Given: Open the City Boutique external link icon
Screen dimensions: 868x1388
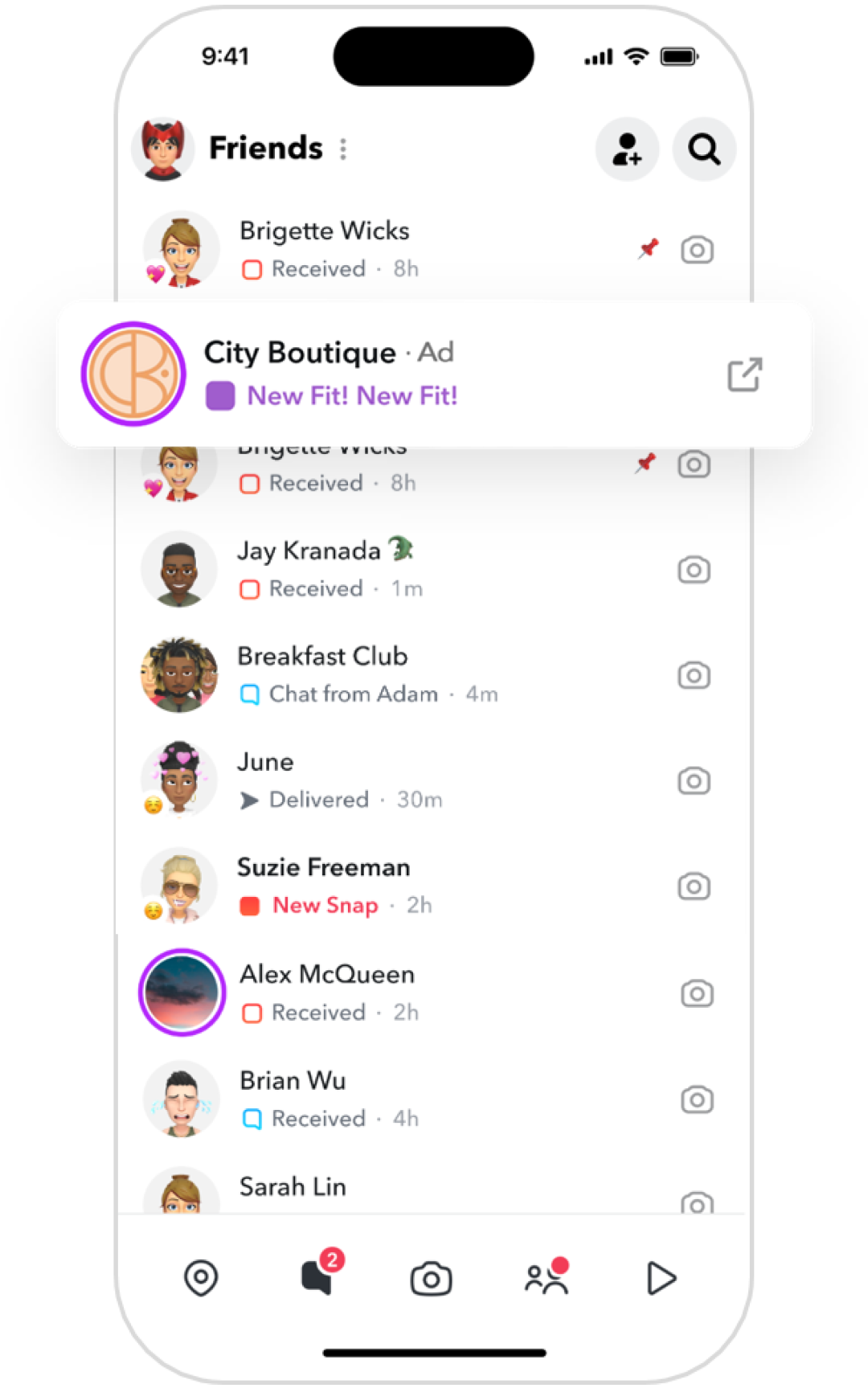Looking at the screenshot, I should 744,375.
